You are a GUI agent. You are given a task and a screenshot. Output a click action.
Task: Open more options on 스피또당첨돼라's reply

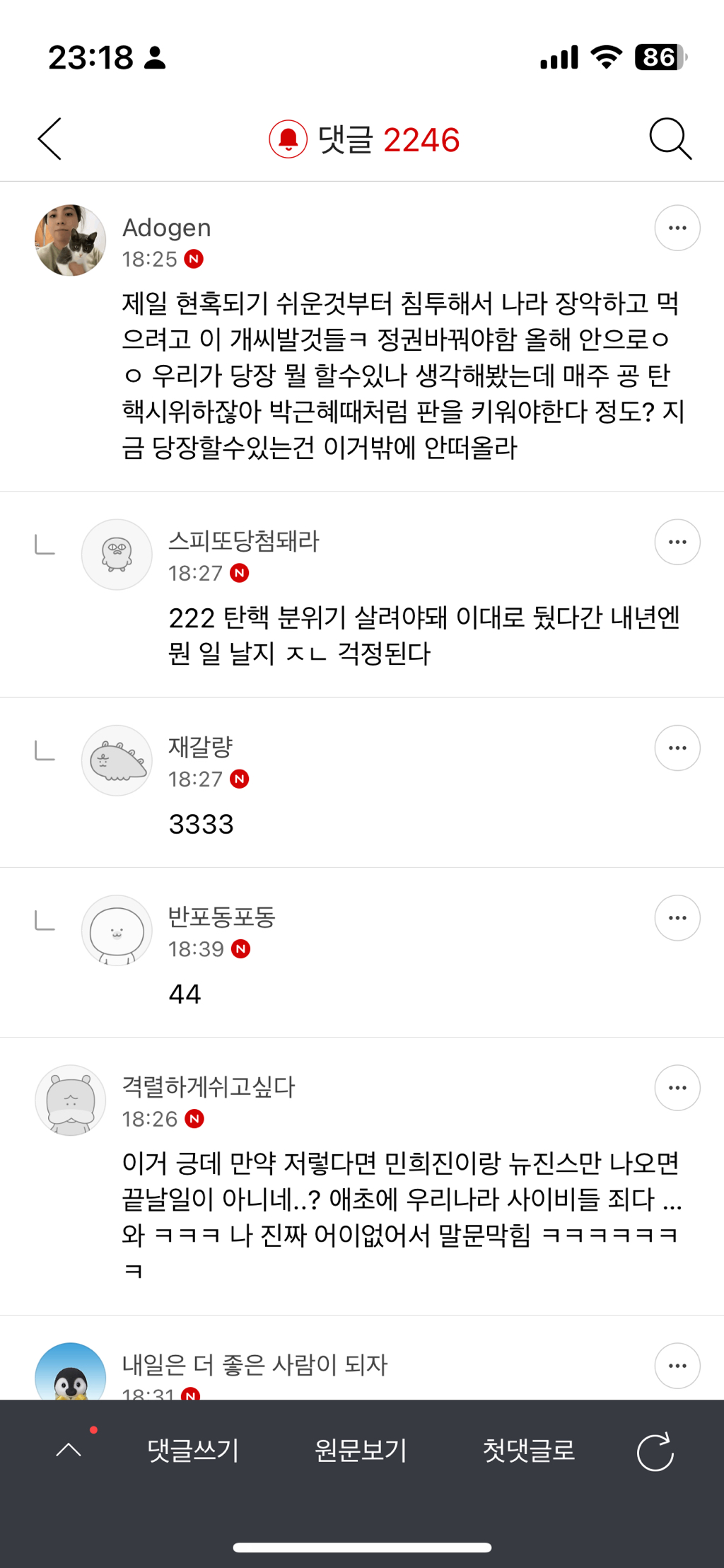click(677, 542)
